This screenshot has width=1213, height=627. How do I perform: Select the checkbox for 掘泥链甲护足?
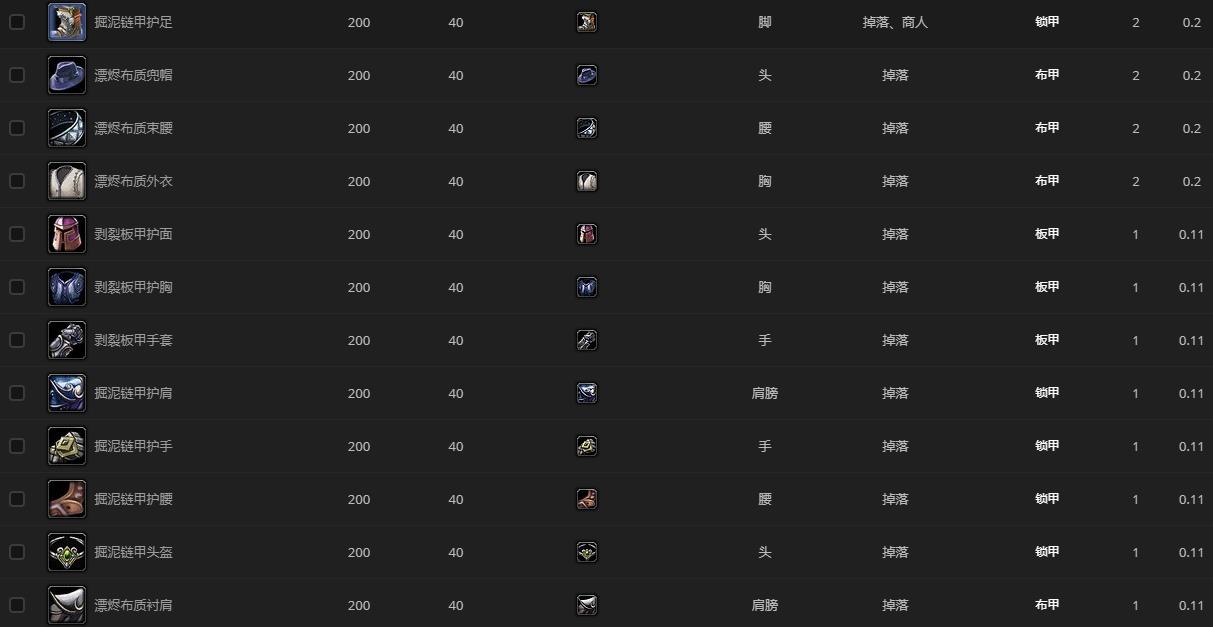(17, 21)
